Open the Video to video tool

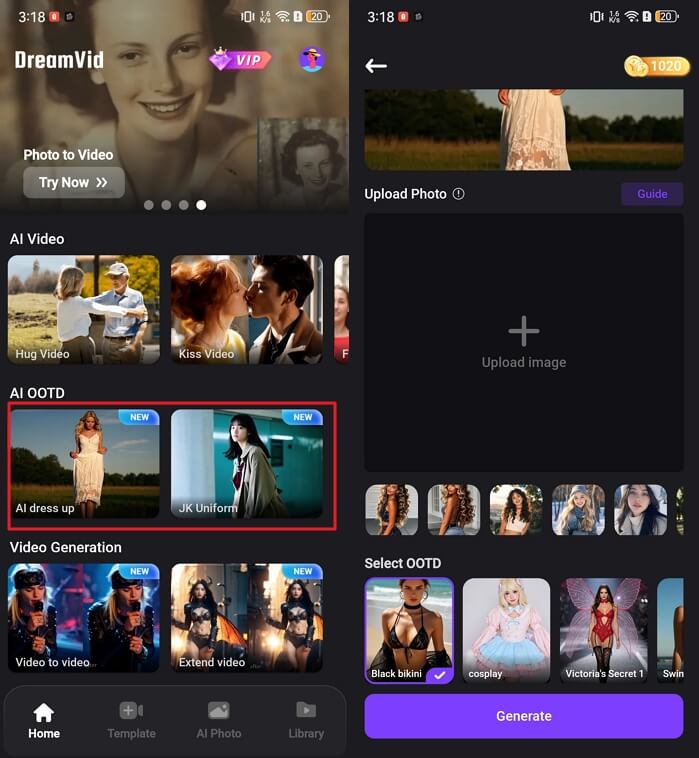click(x=83, y=617)
